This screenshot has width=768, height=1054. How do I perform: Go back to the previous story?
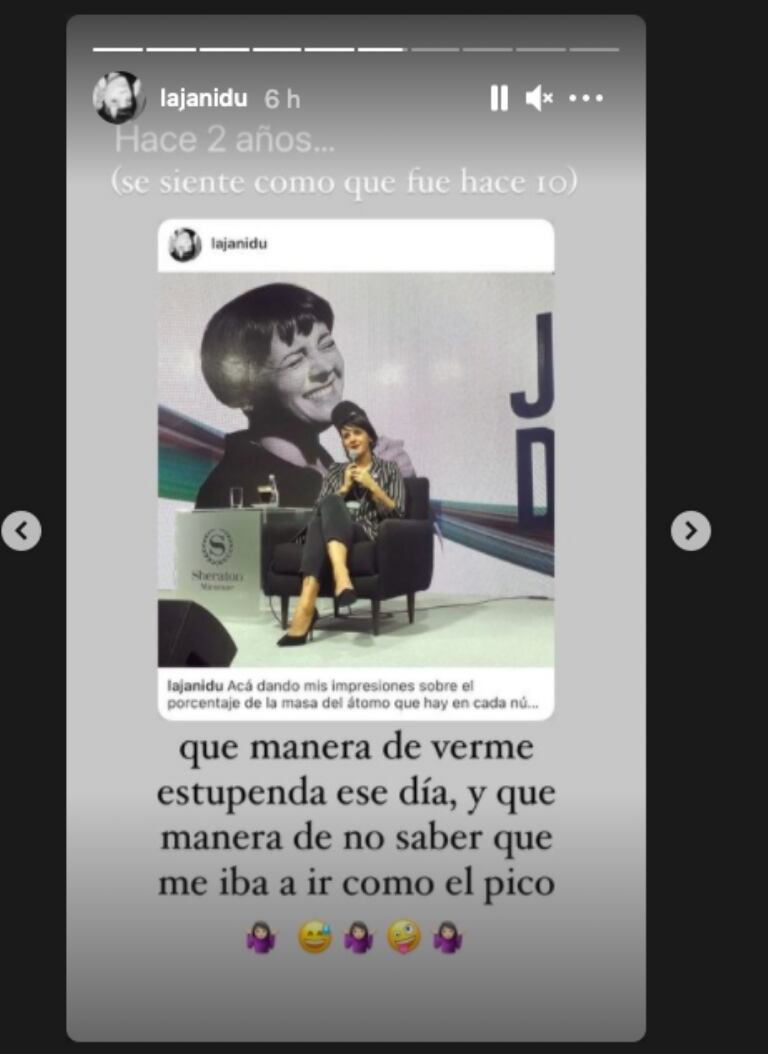pos(21,530)
